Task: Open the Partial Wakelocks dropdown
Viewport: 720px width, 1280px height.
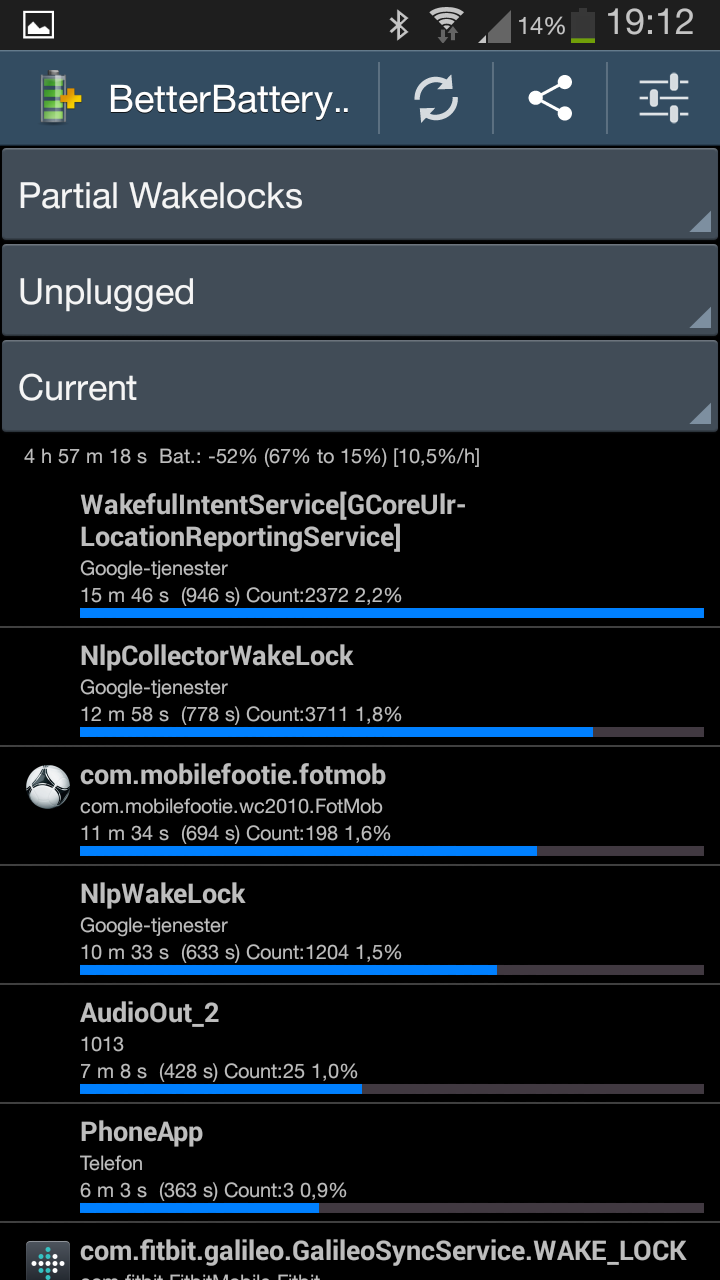Action: [360, 195]
